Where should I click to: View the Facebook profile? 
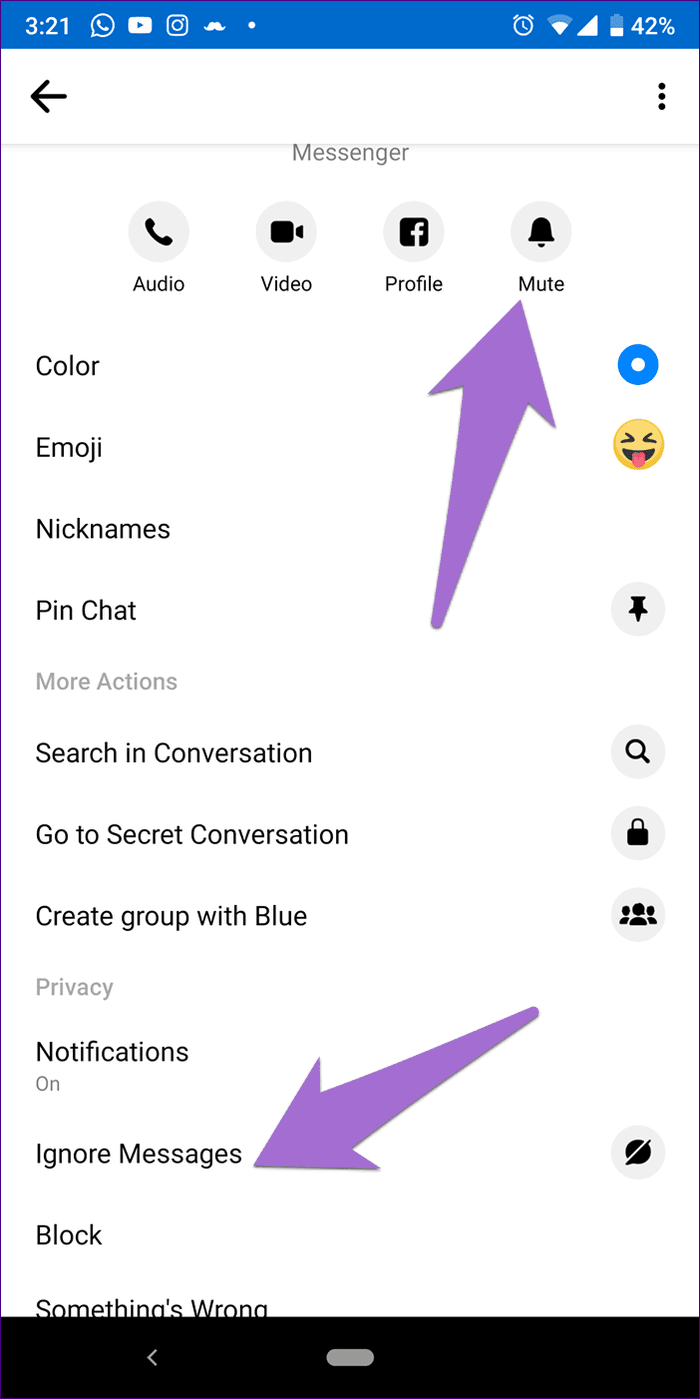click(x=413, y=232)
